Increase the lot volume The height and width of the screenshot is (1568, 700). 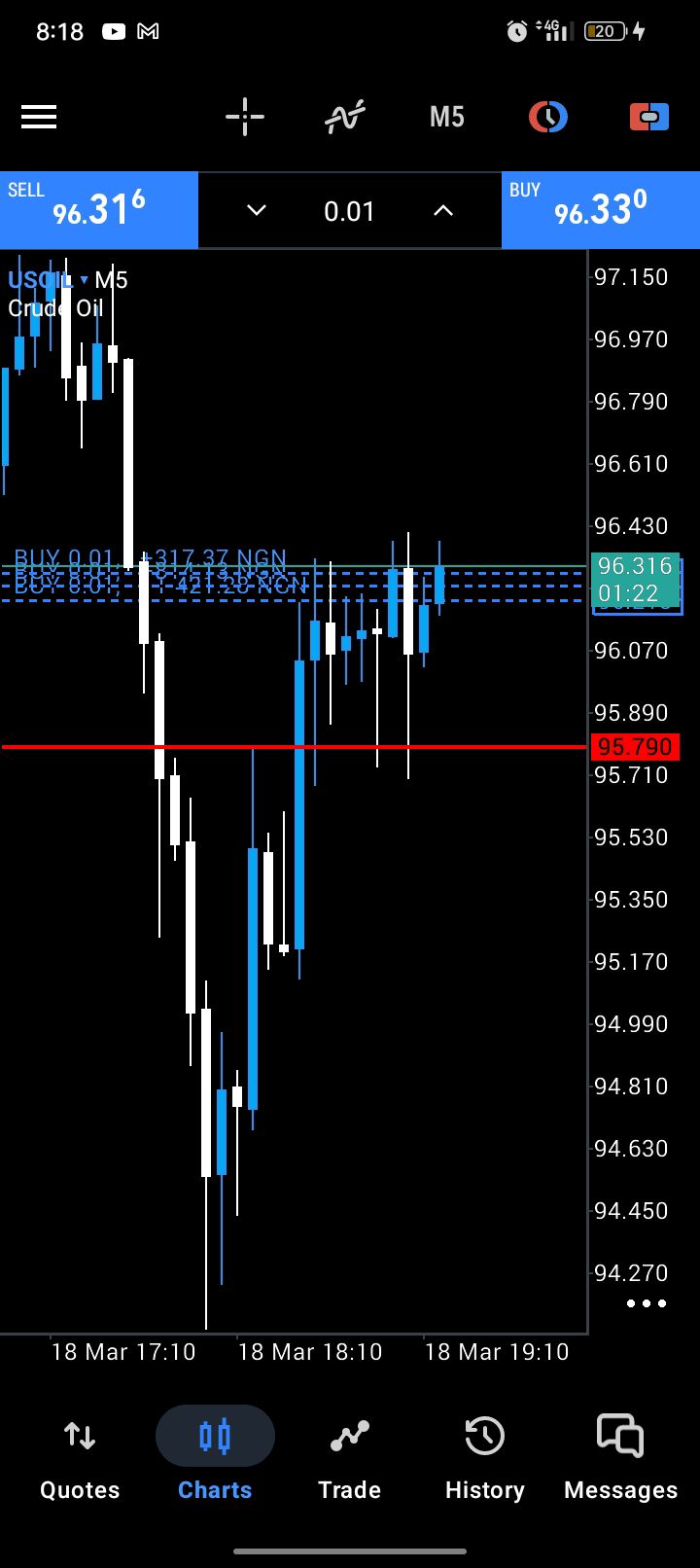pyautogui.click(x=443, y=210)
